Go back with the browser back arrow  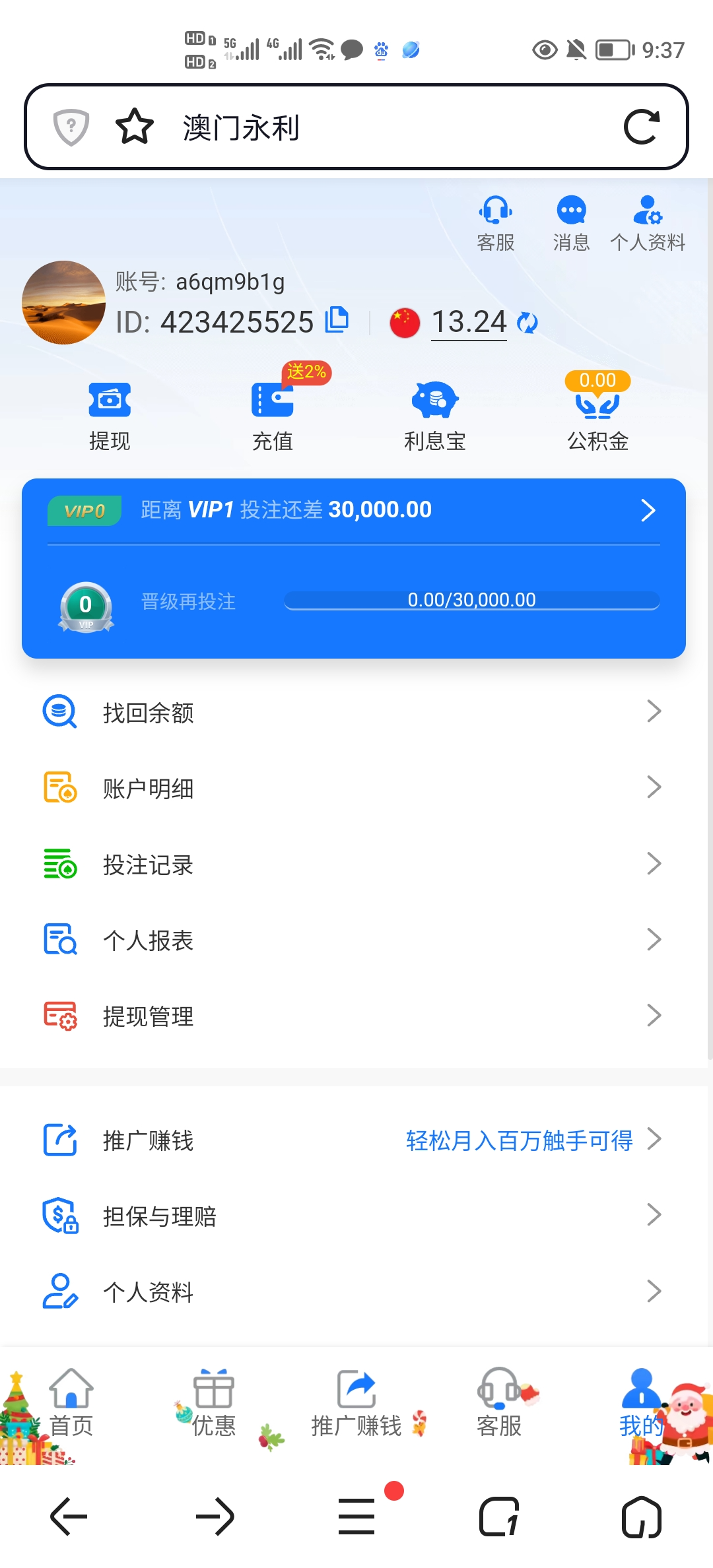(69, 1517)
